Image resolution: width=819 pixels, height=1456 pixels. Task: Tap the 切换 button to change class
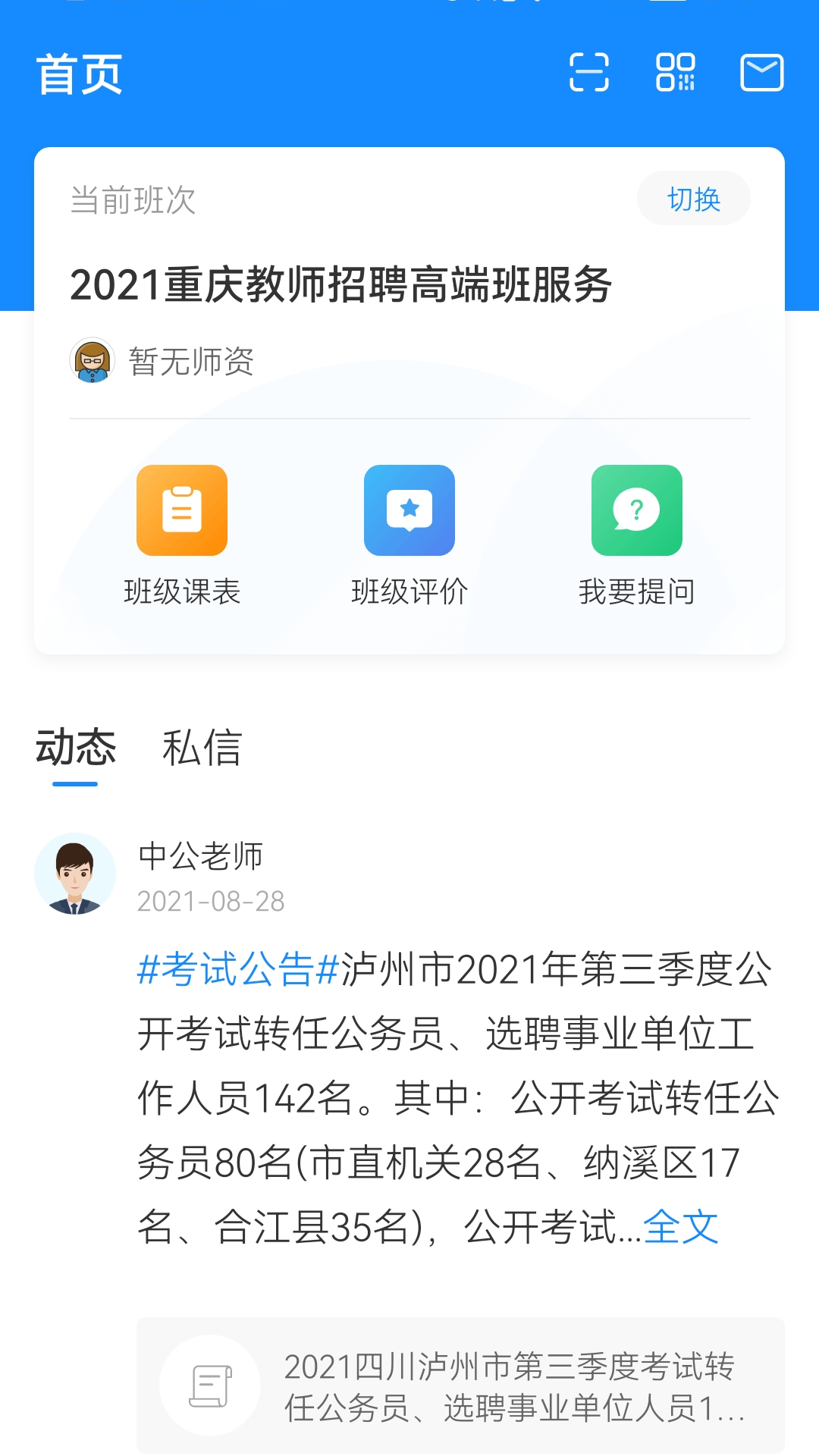(x=692, y=198)
